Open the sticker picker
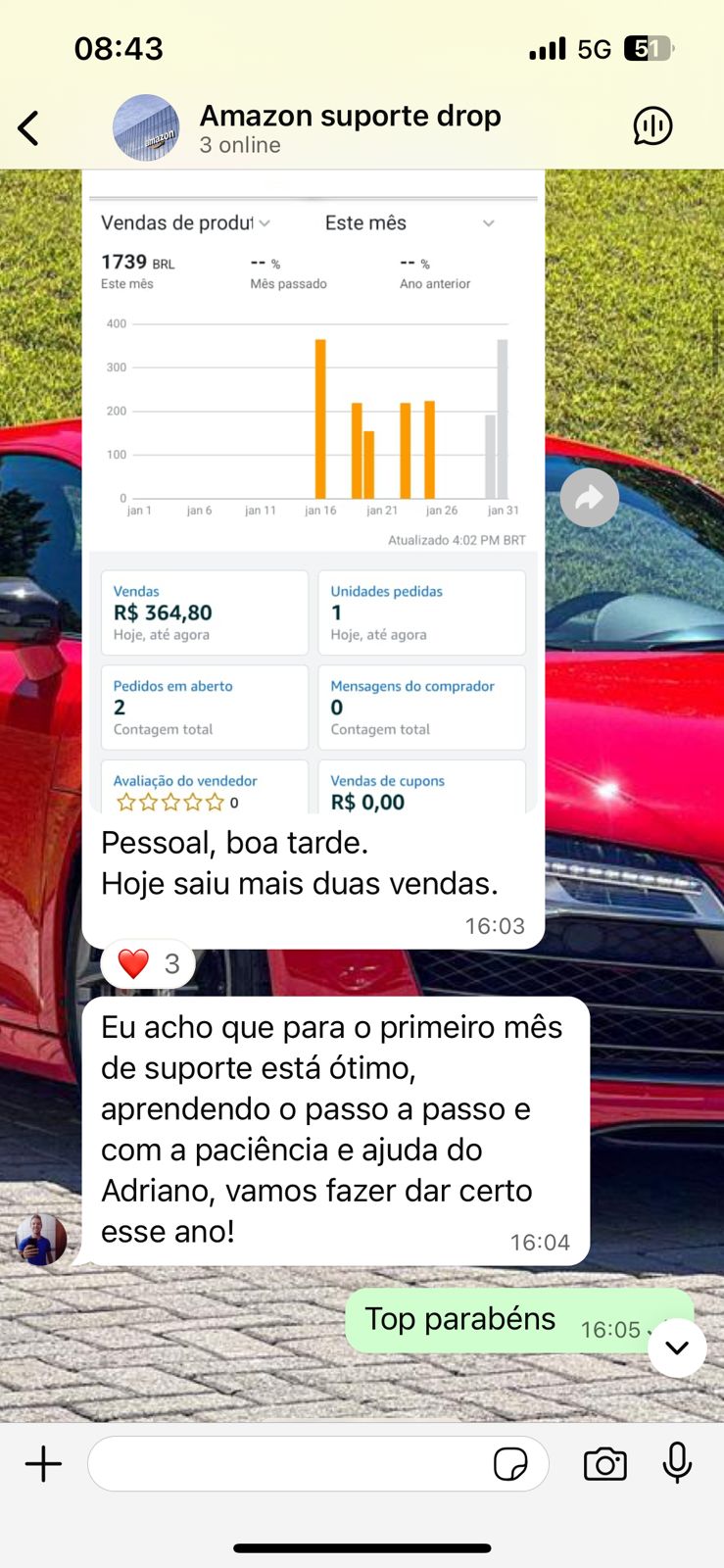Image resolution: width=724 pixels, height=1568 pixels. 510,1464
